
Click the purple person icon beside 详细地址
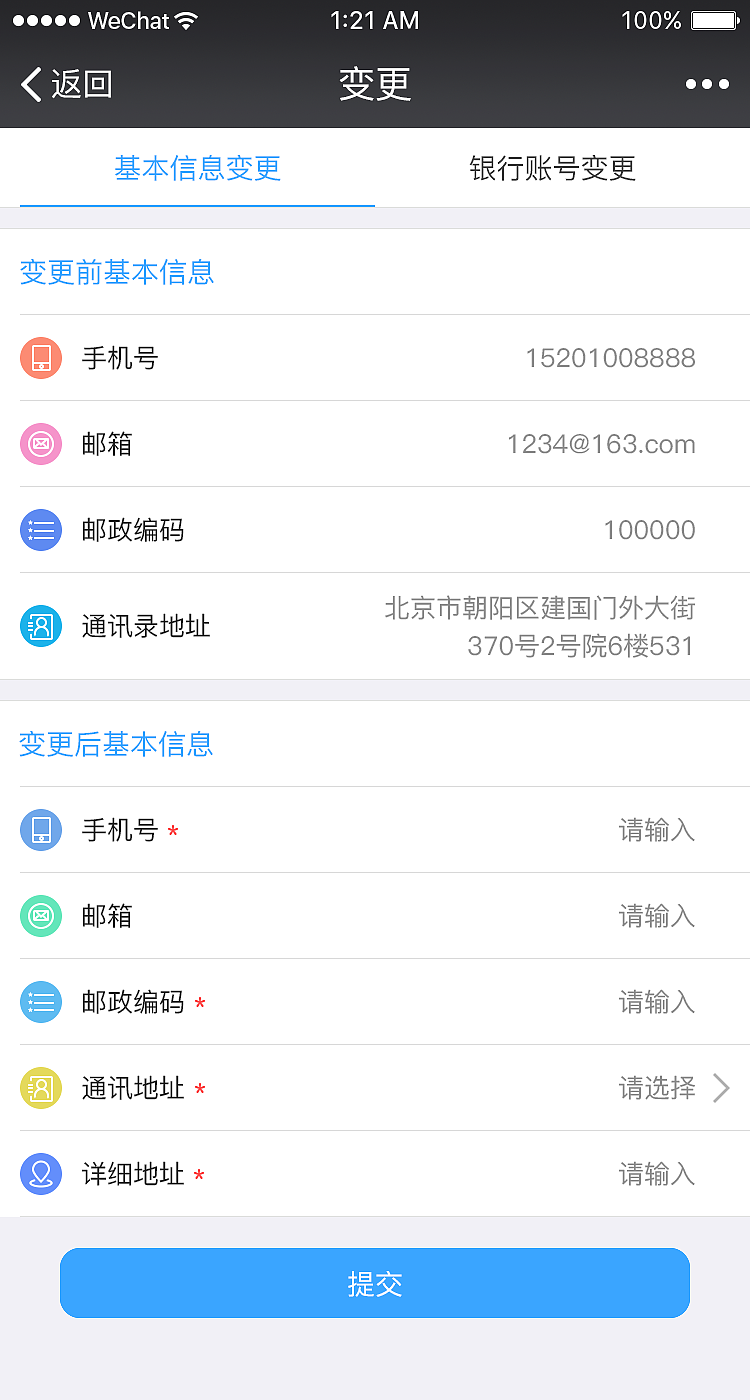41,1173
